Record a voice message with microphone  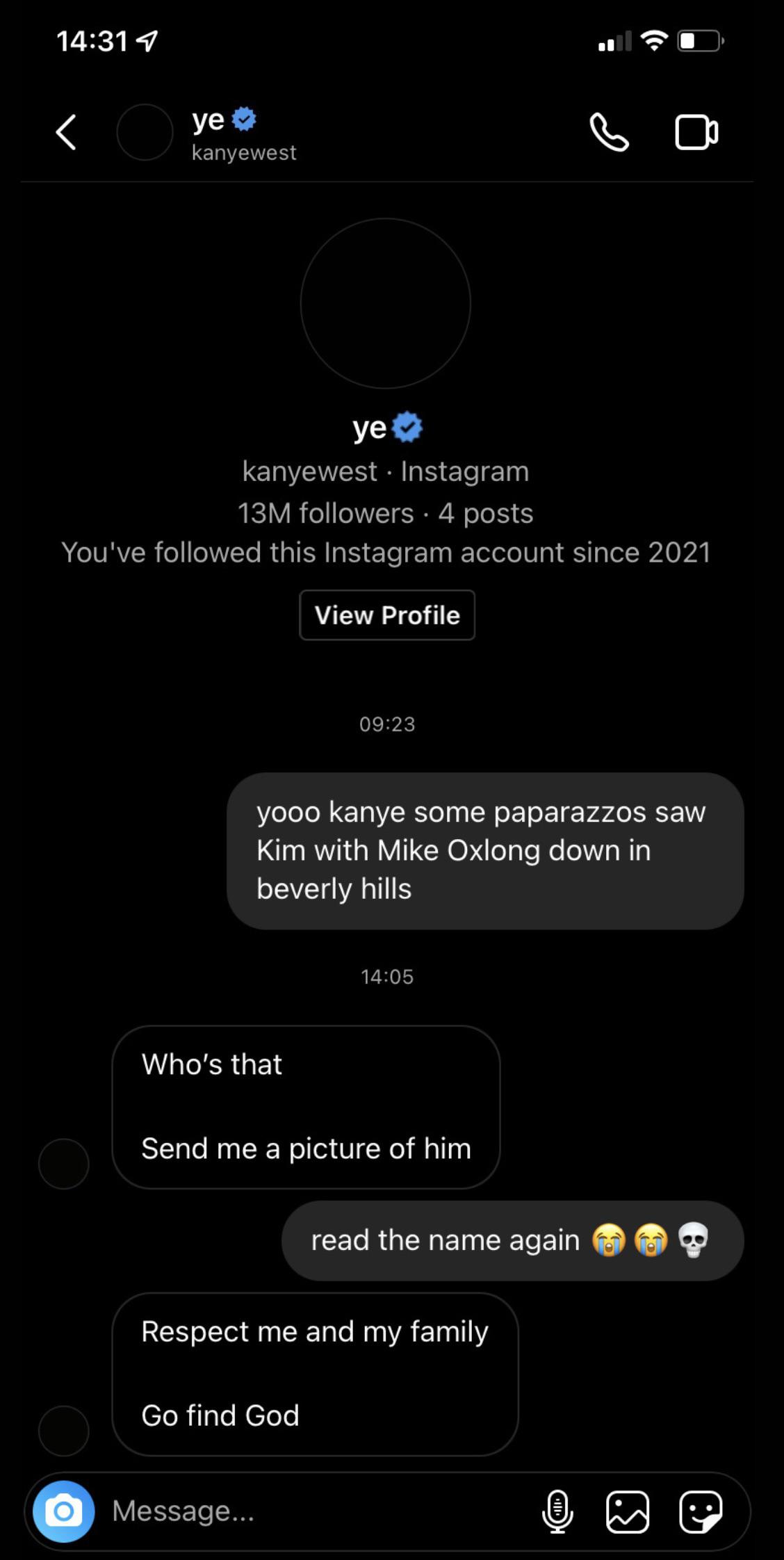557,1511
